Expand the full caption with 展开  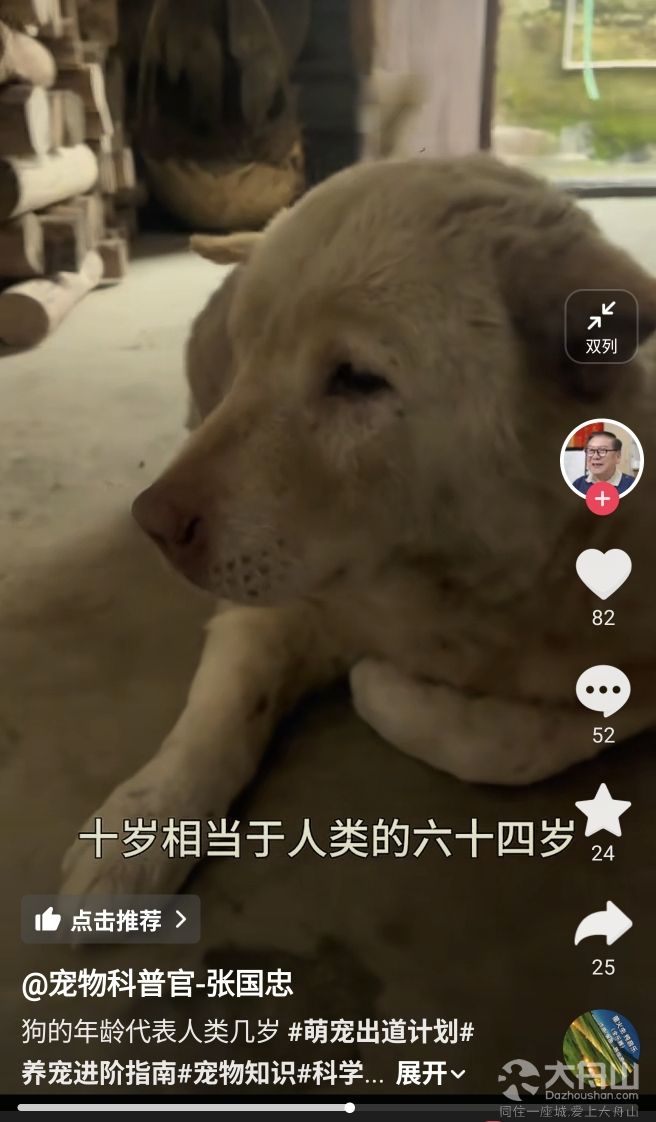pos(431,1074)
